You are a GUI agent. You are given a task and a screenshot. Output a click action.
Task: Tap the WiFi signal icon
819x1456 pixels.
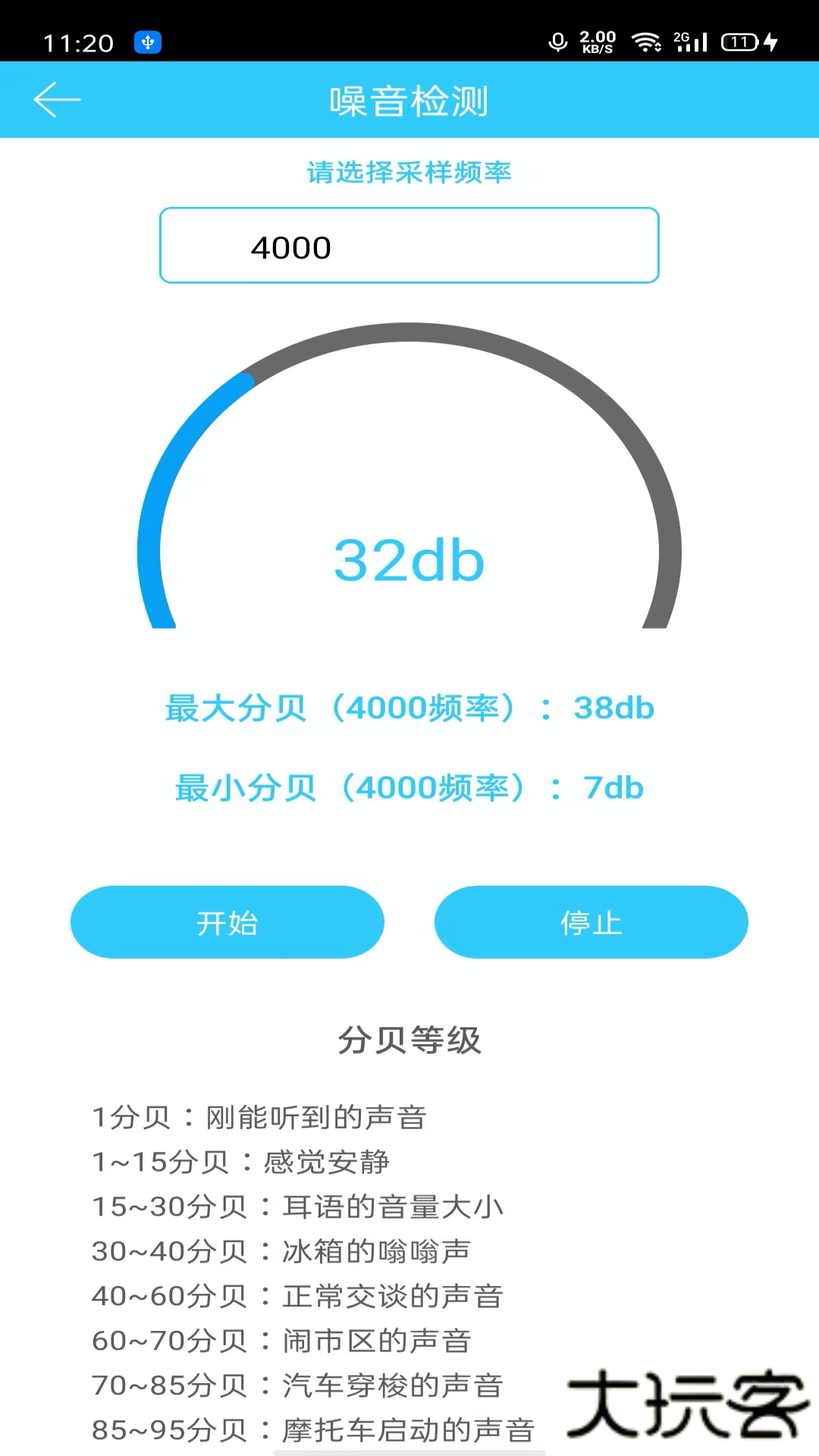(645, 43)
